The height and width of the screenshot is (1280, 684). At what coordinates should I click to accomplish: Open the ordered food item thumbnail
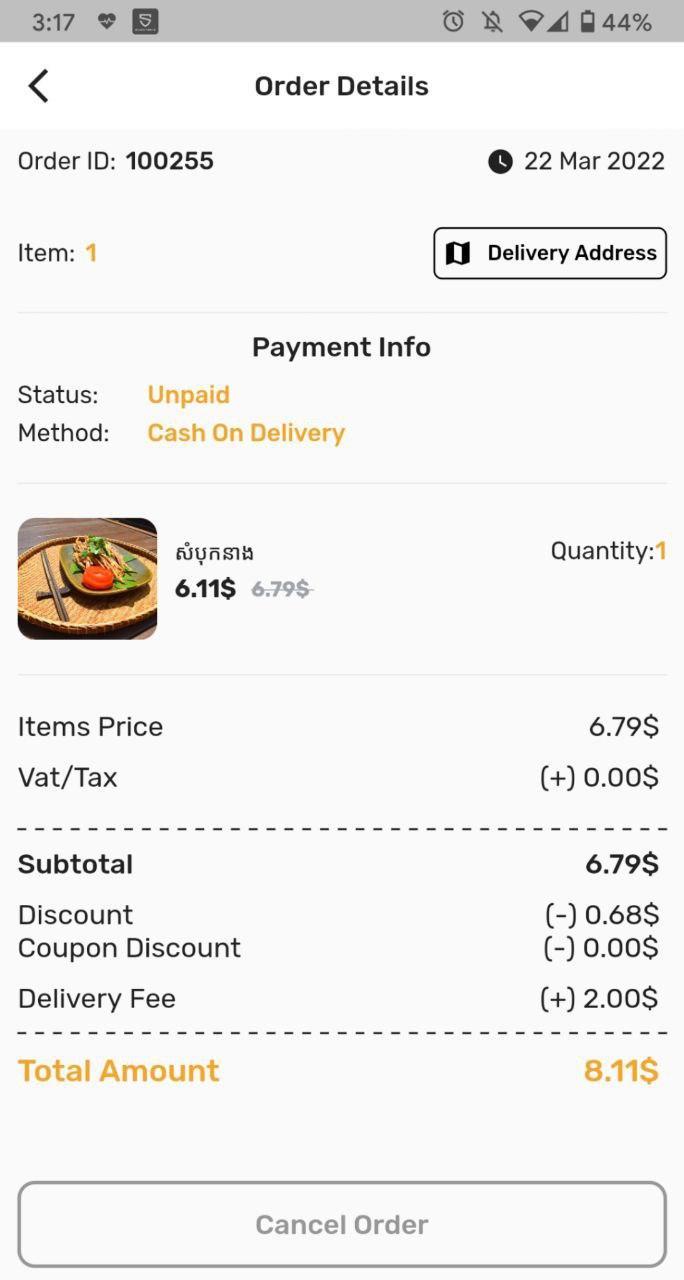click(x=88, y=578)
